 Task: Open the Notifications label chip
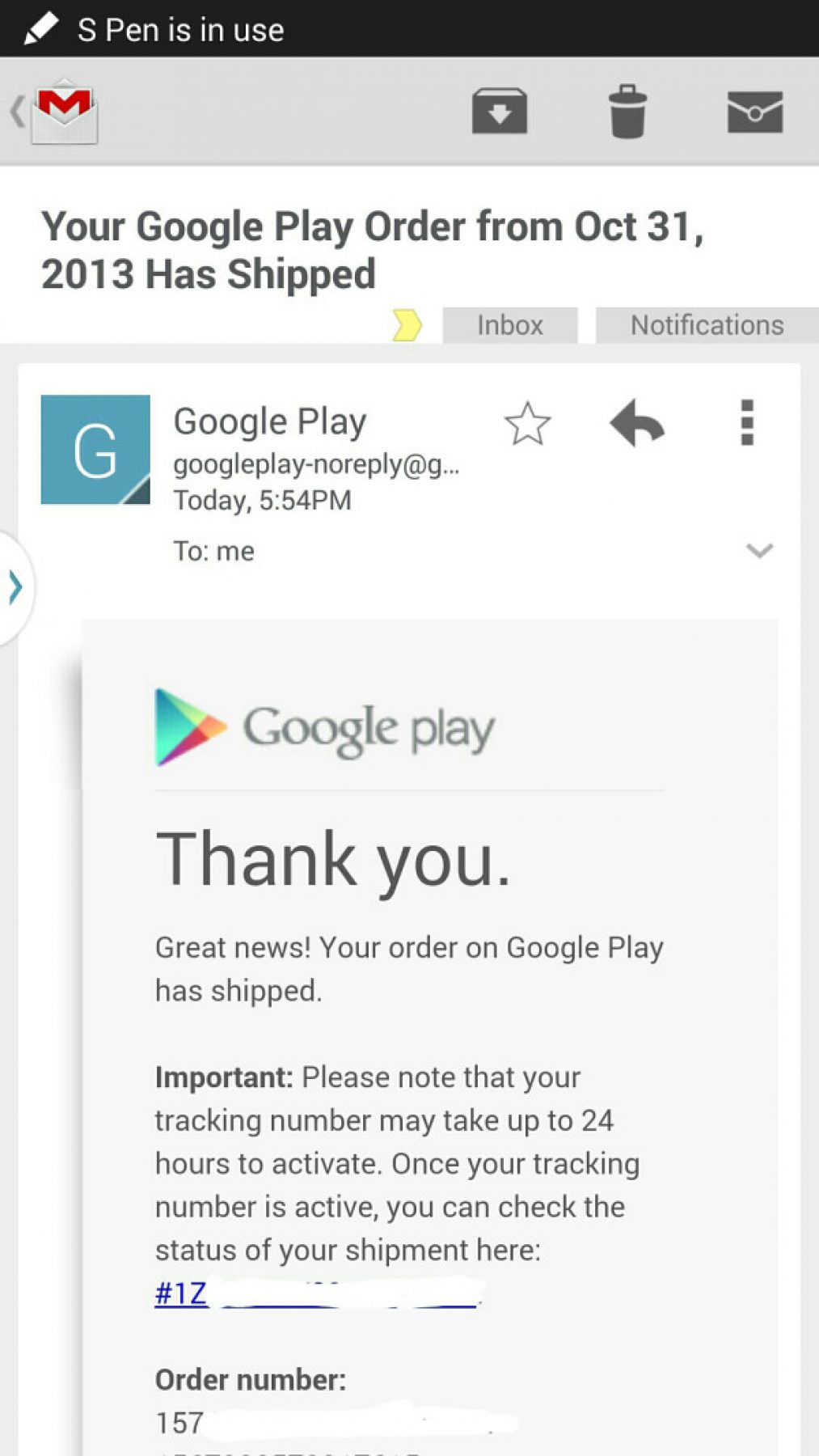pyautogui.click(x=707, y=325)
